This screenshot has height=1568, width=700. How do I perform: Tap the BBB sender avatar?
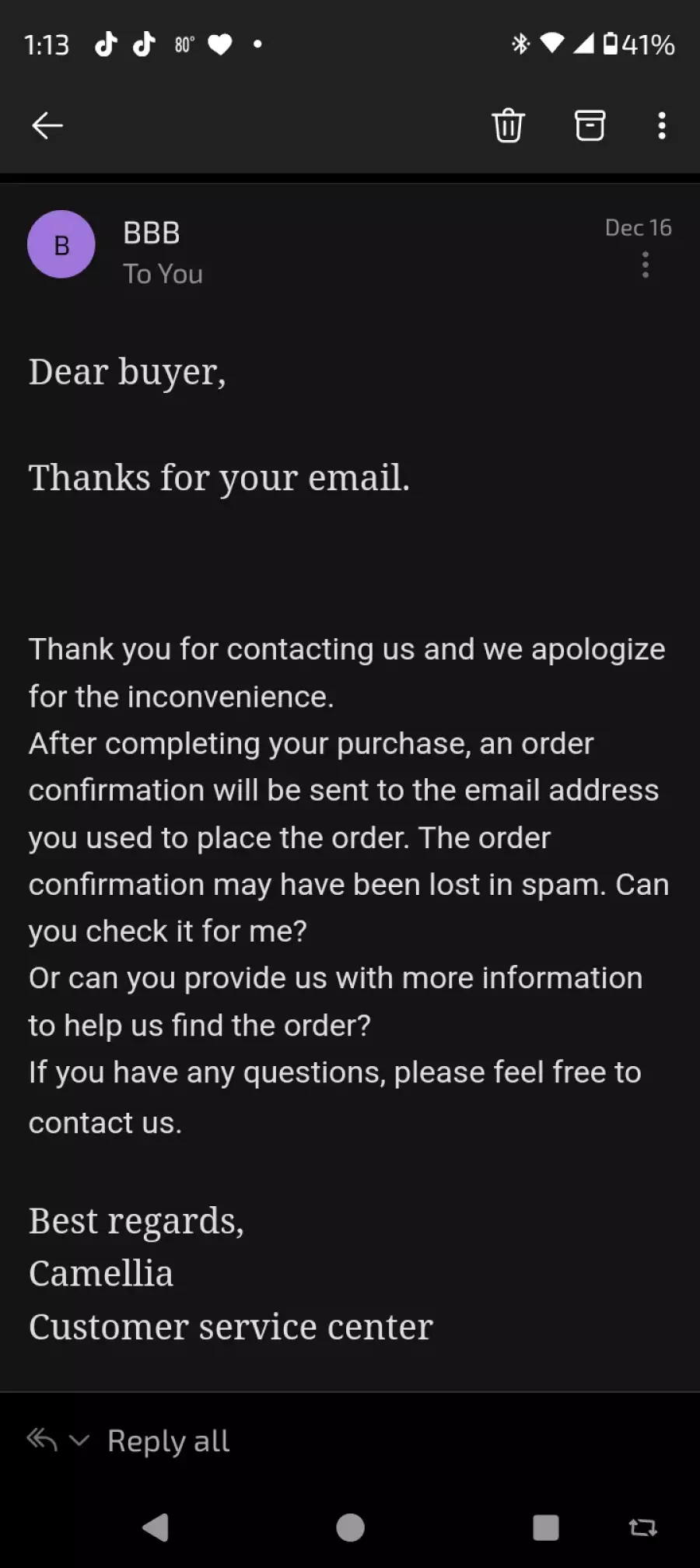click(61, 244)
